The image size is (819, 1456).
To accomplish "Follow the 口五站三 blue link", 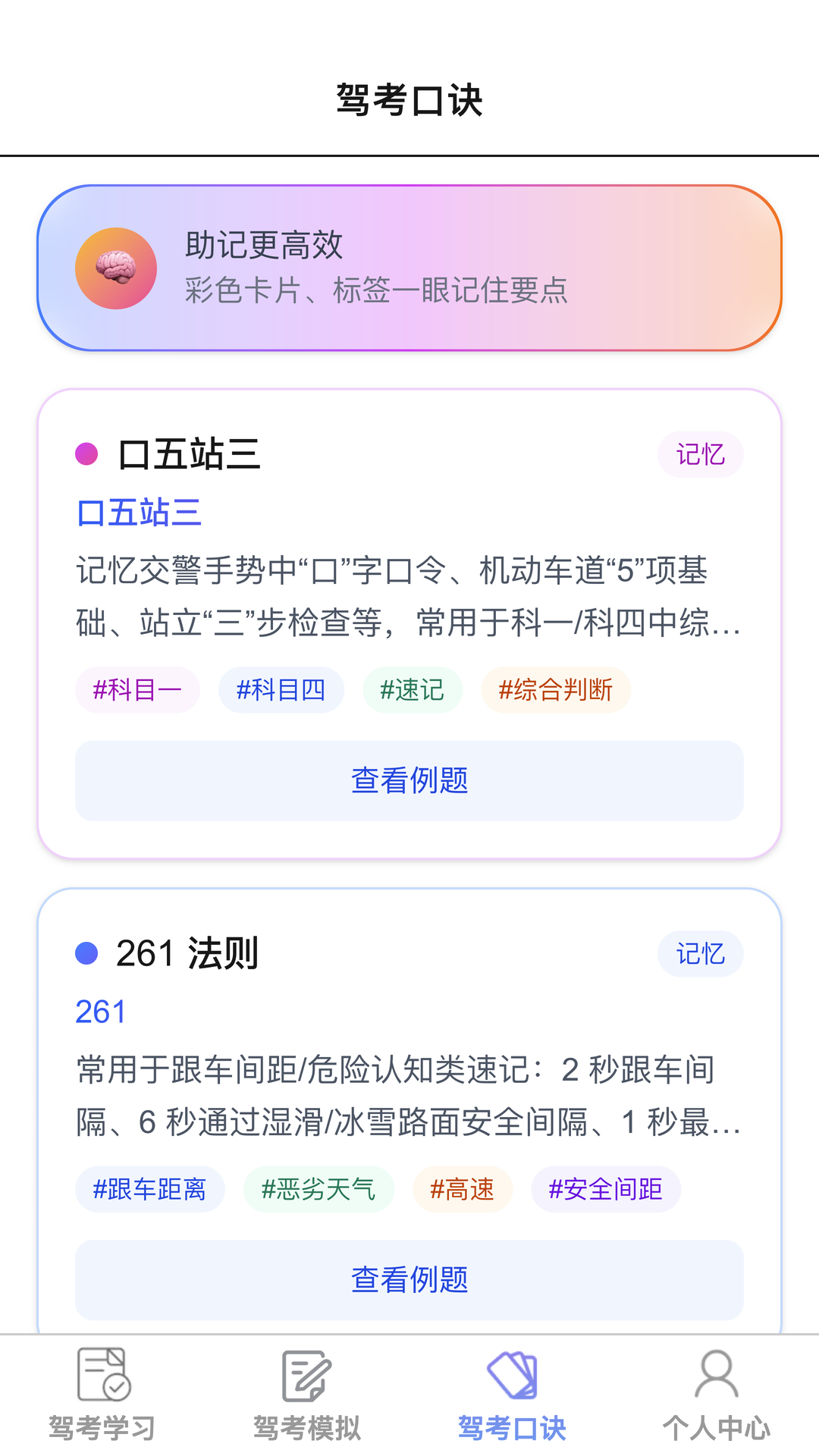I will click(140, 513).
